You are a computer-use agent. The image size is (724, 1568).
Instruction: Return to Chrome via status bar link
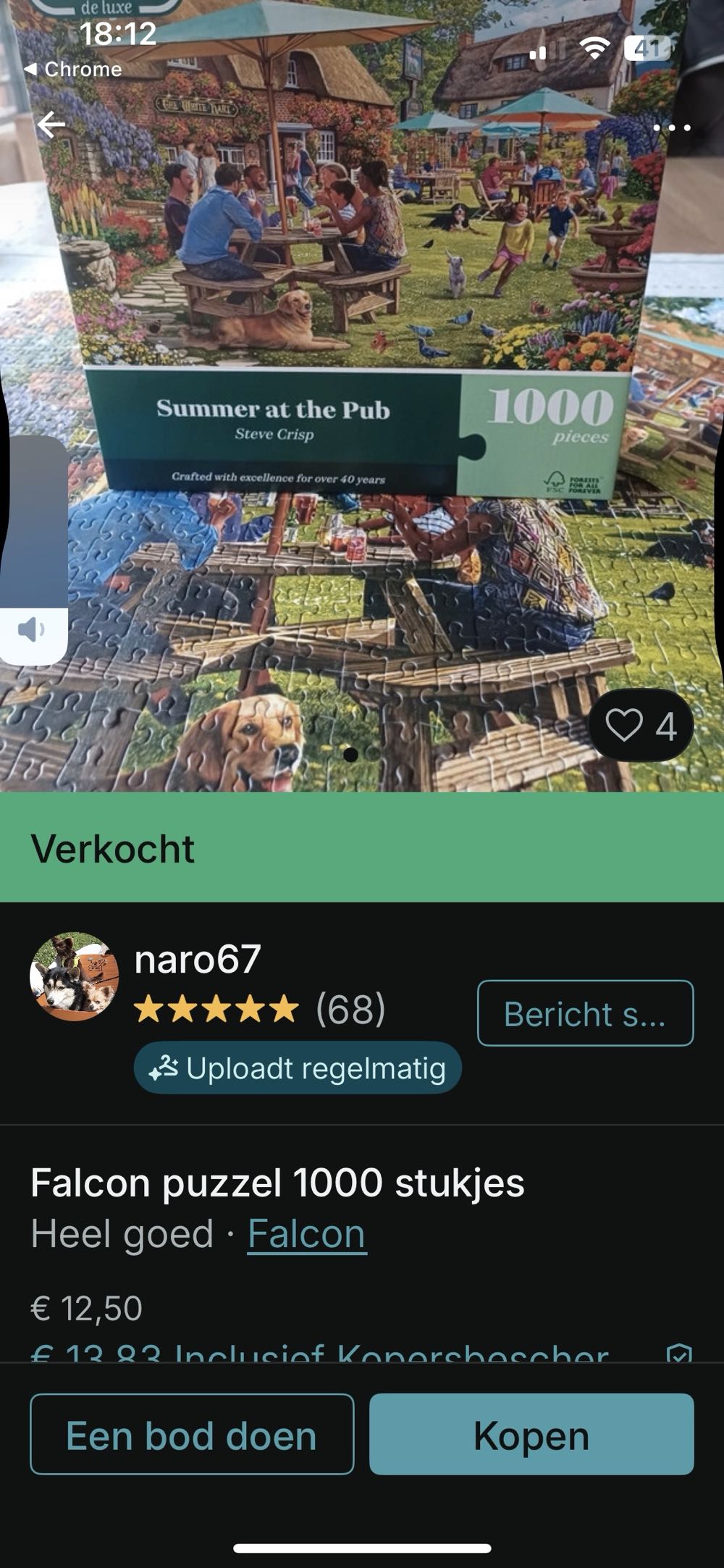72,70
